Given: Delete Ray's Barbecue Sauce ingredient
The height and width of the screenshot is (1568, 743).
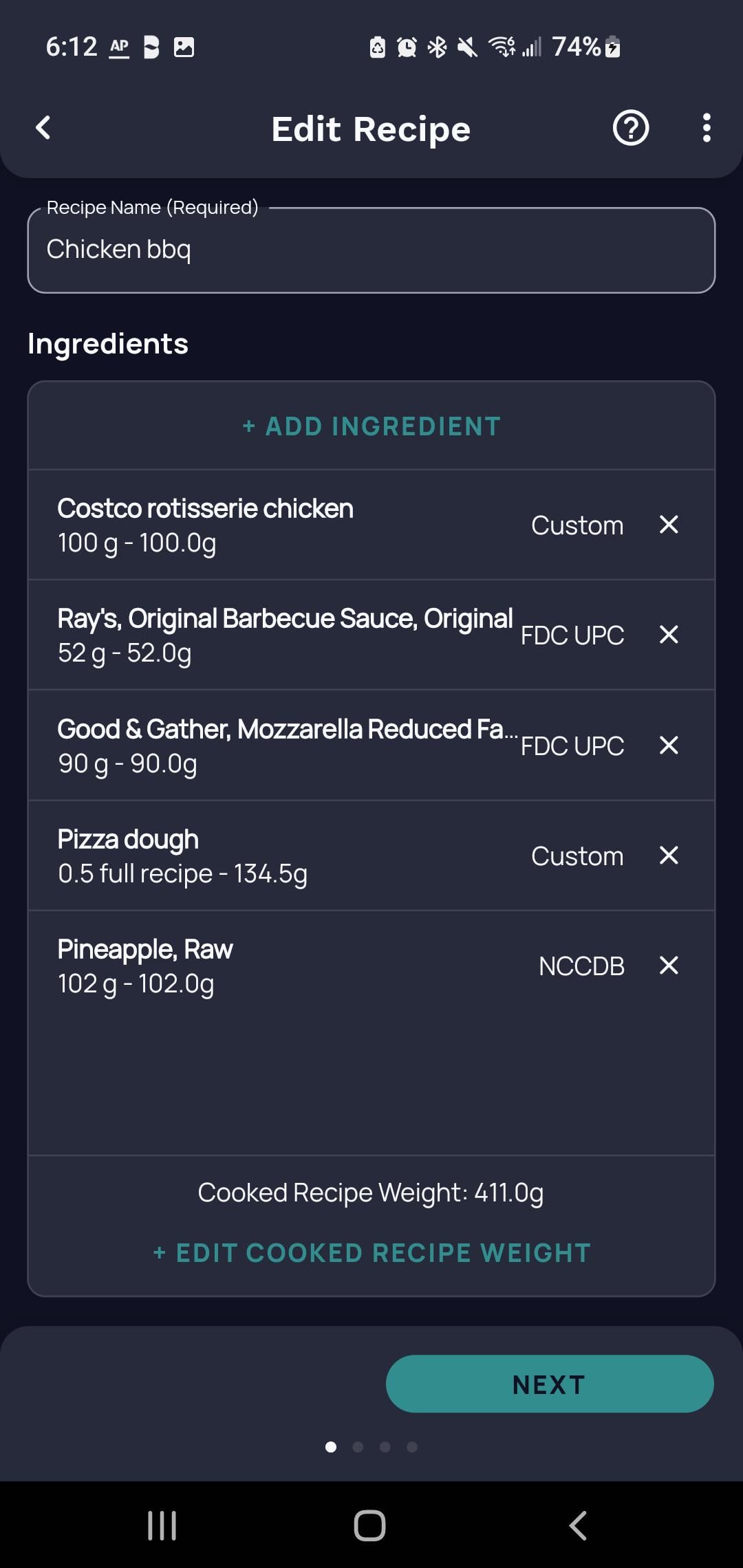Looking at the screenshot, I should tap(669, 634).
